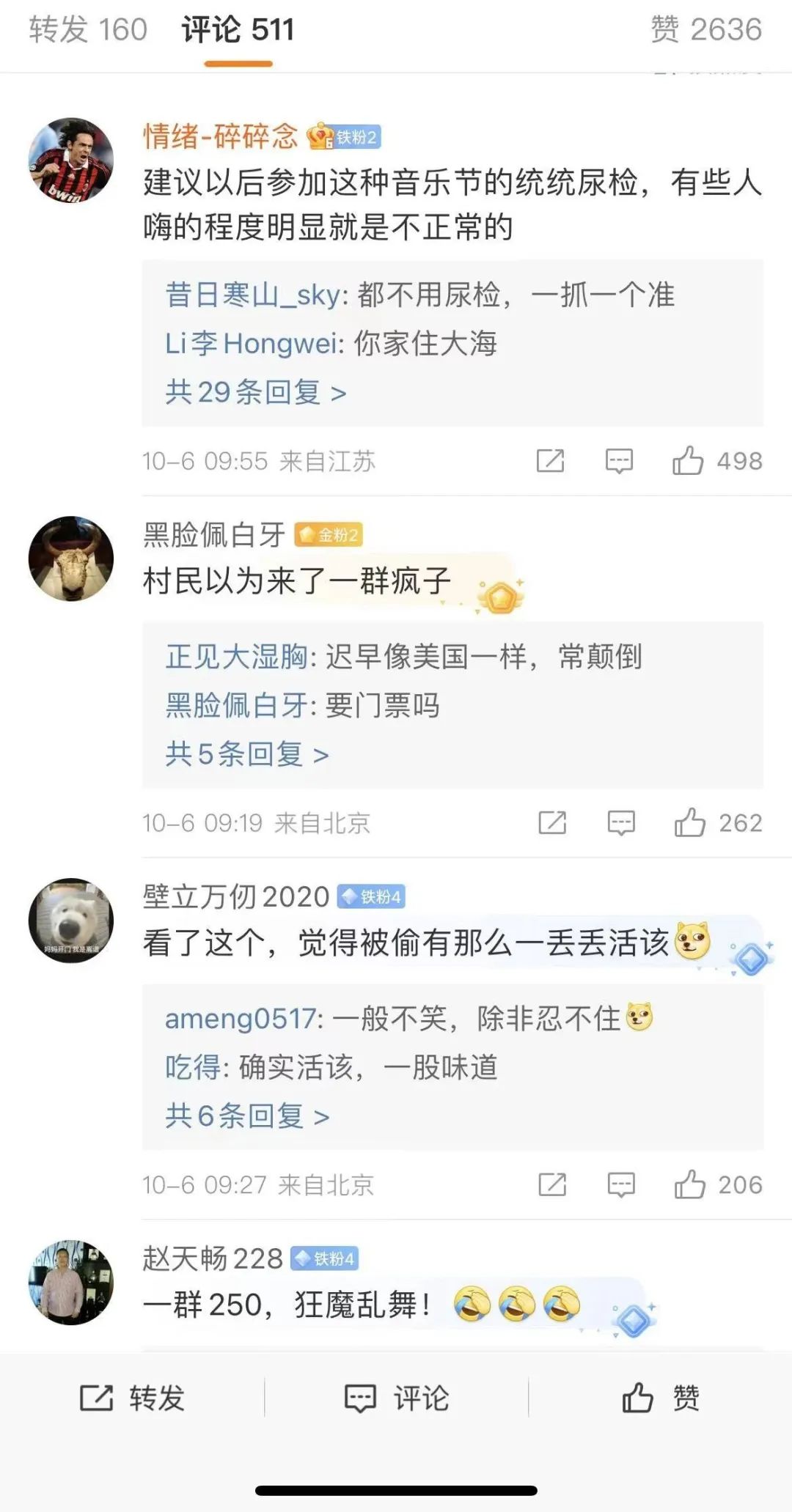Open 赵天畅228's profile avatar
This screenshot has height=1512, width=792.
(71, 1283)
